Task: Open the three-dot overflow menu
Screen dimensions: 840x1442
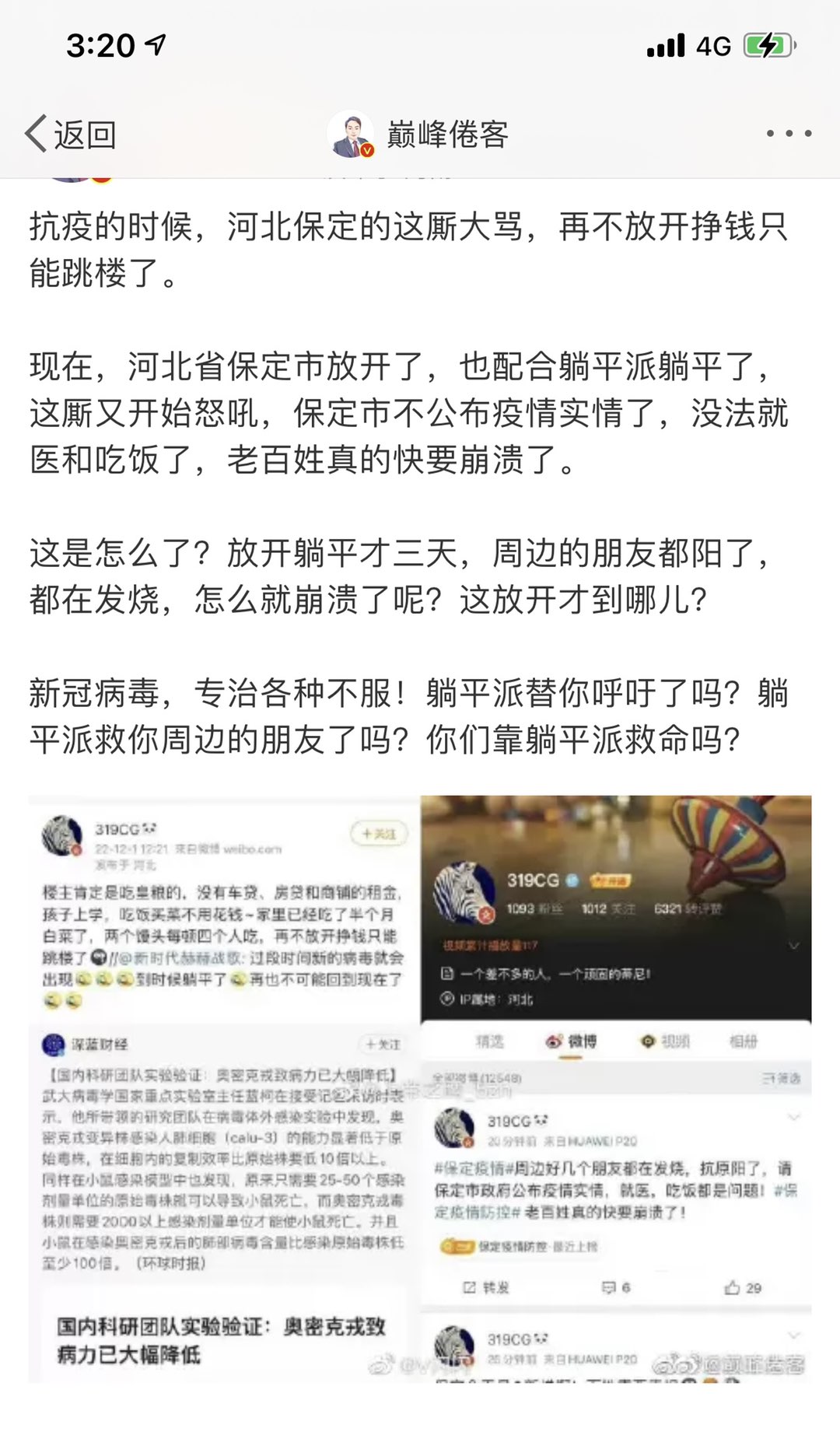Action: [788, 134]
